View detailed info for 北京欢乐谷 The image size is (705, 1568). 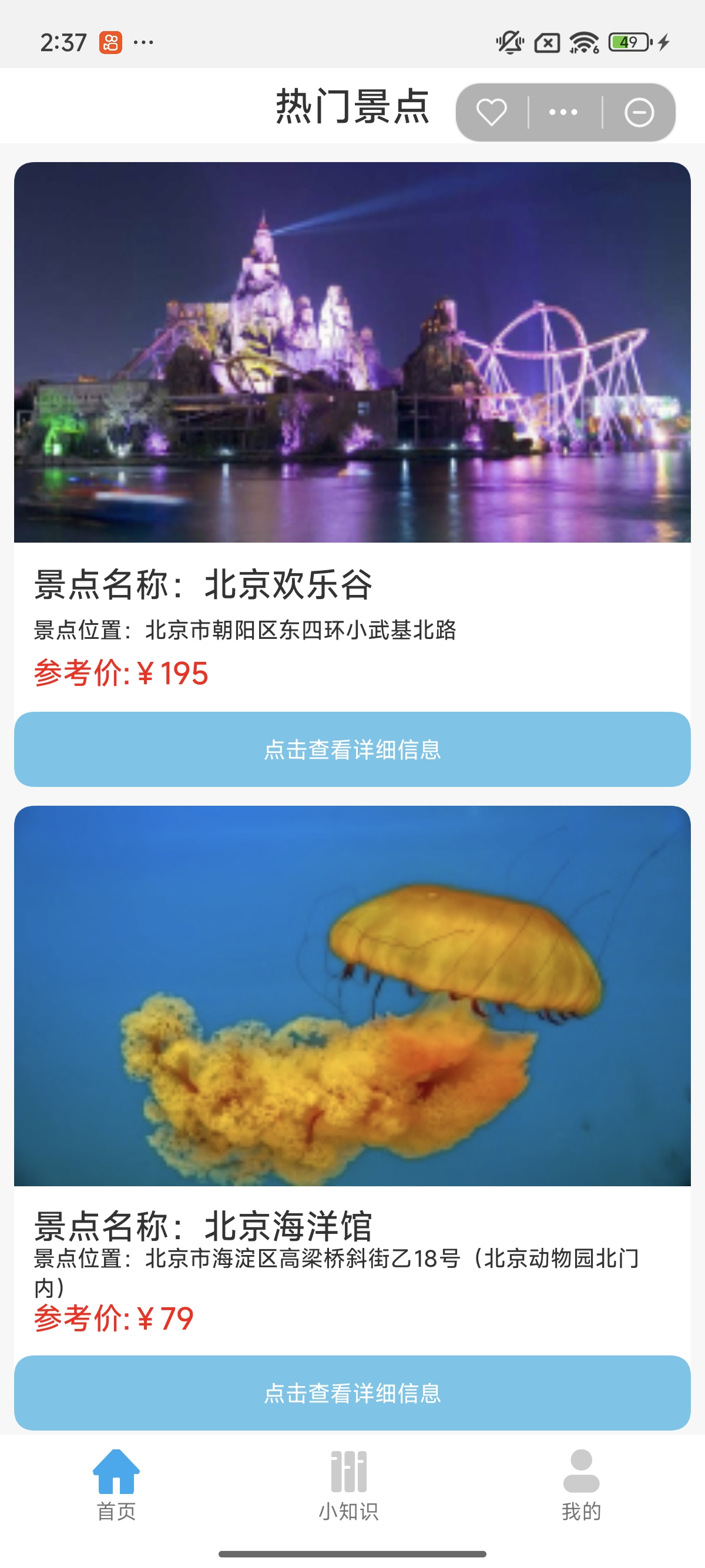352,749
